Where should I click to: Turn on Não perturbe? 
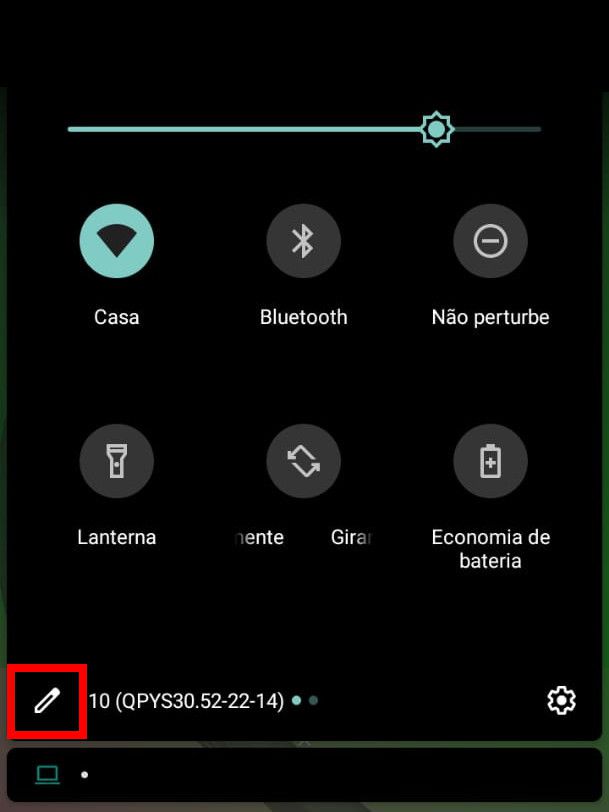(x=490, y=241)
